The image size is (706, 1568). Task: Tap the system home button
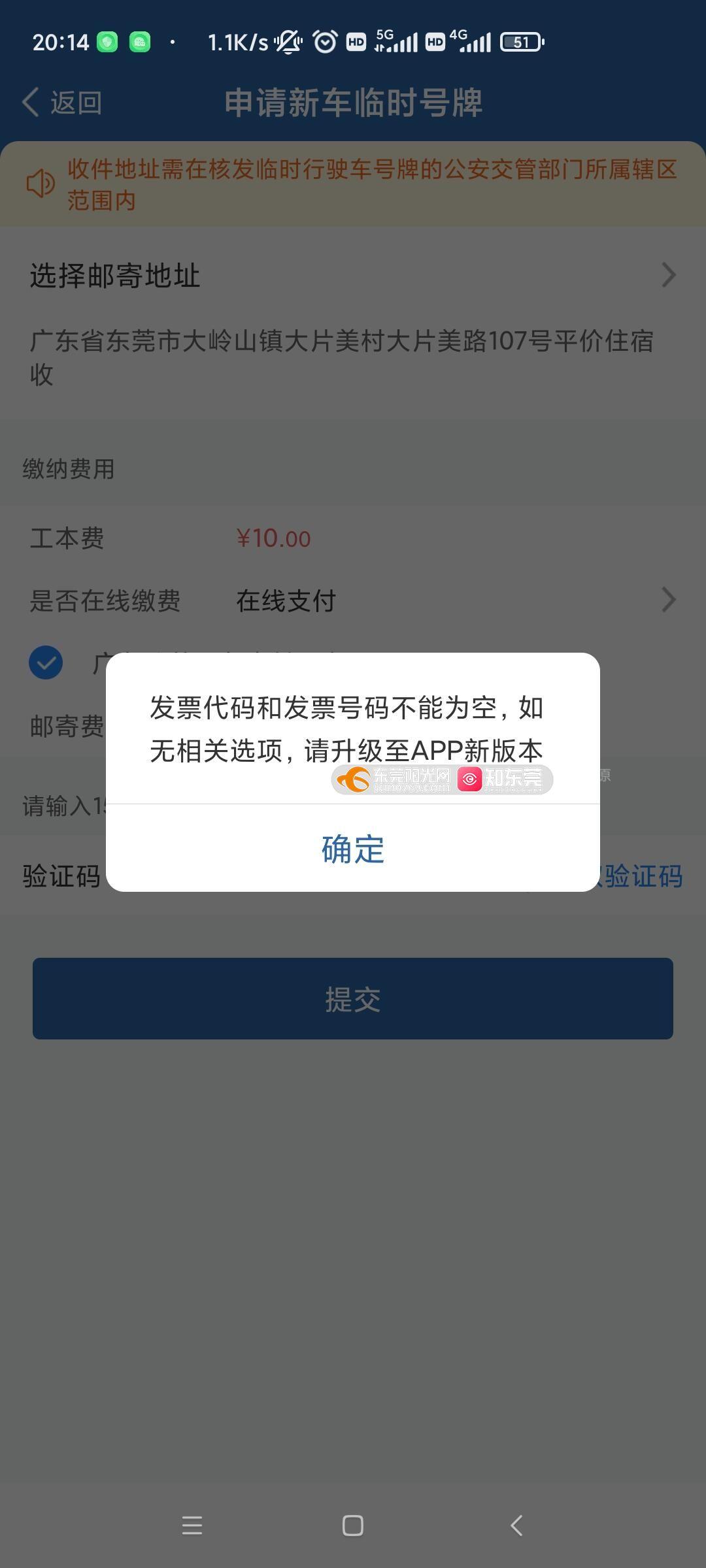tap(353, 1526)
